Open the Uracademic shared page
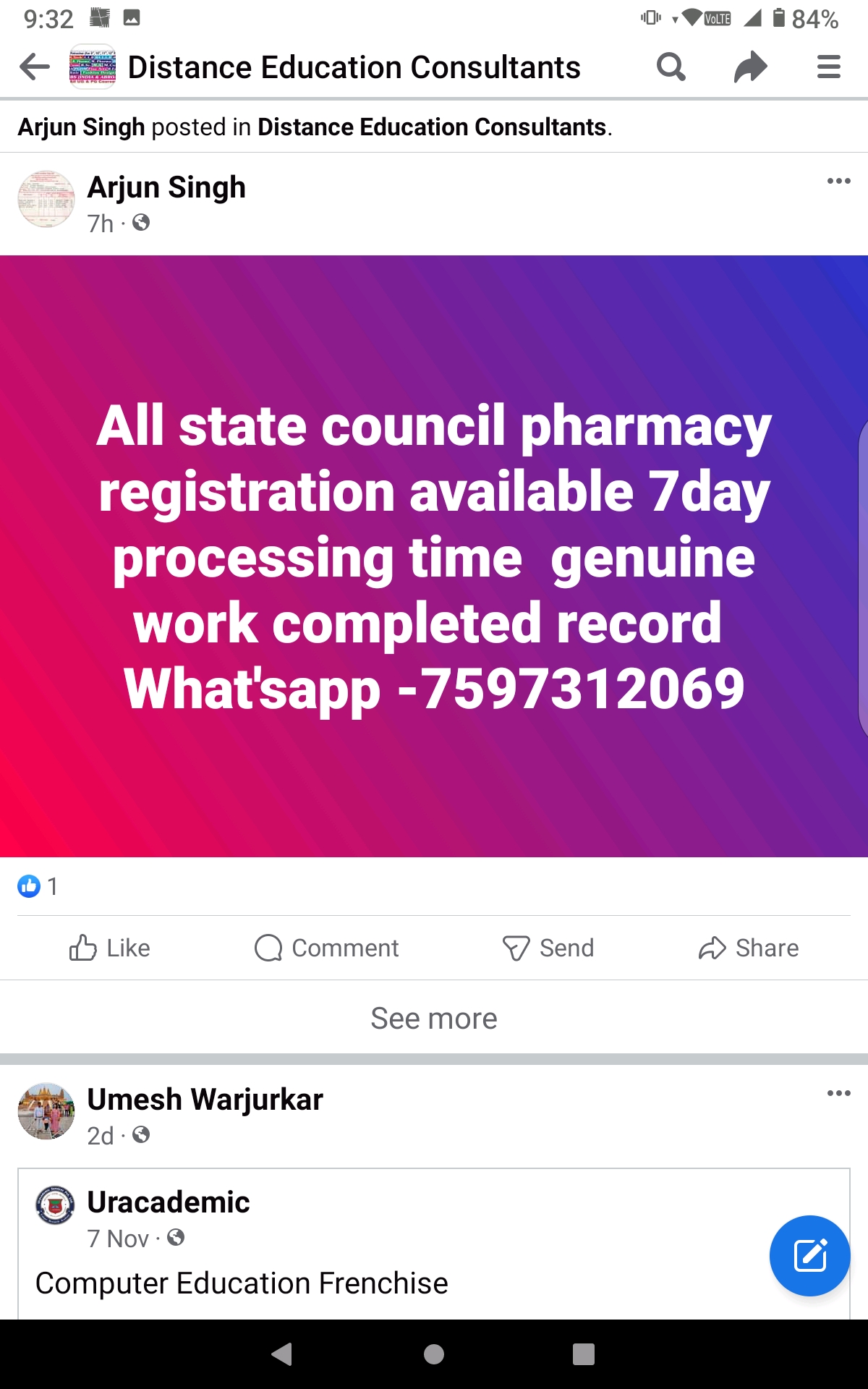 169,1202
